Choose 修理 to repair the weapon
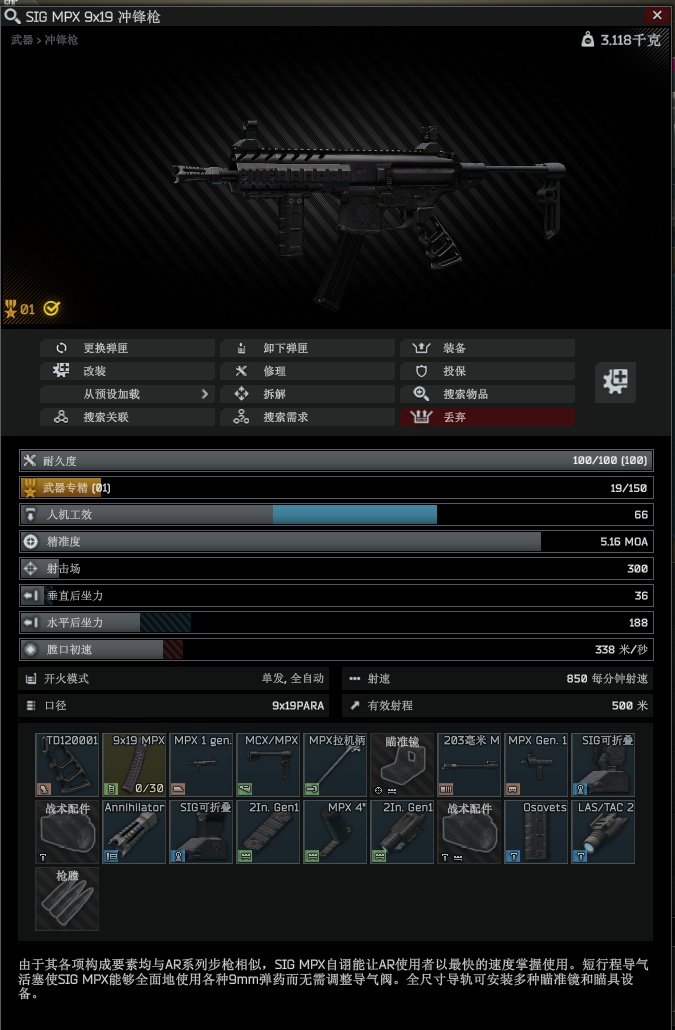Image resolution: width=675 pixels, height=1030 pixels. pos(307,371)
